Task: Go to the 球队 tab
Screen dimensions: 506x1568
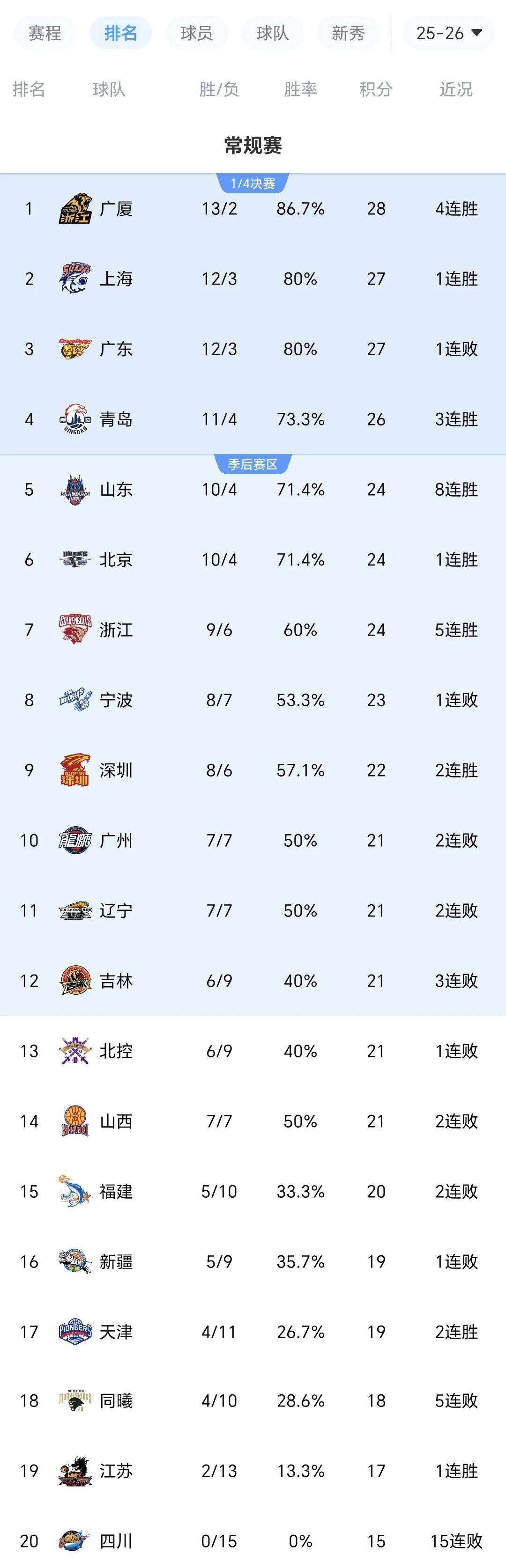Action: (x=272, y=33)
